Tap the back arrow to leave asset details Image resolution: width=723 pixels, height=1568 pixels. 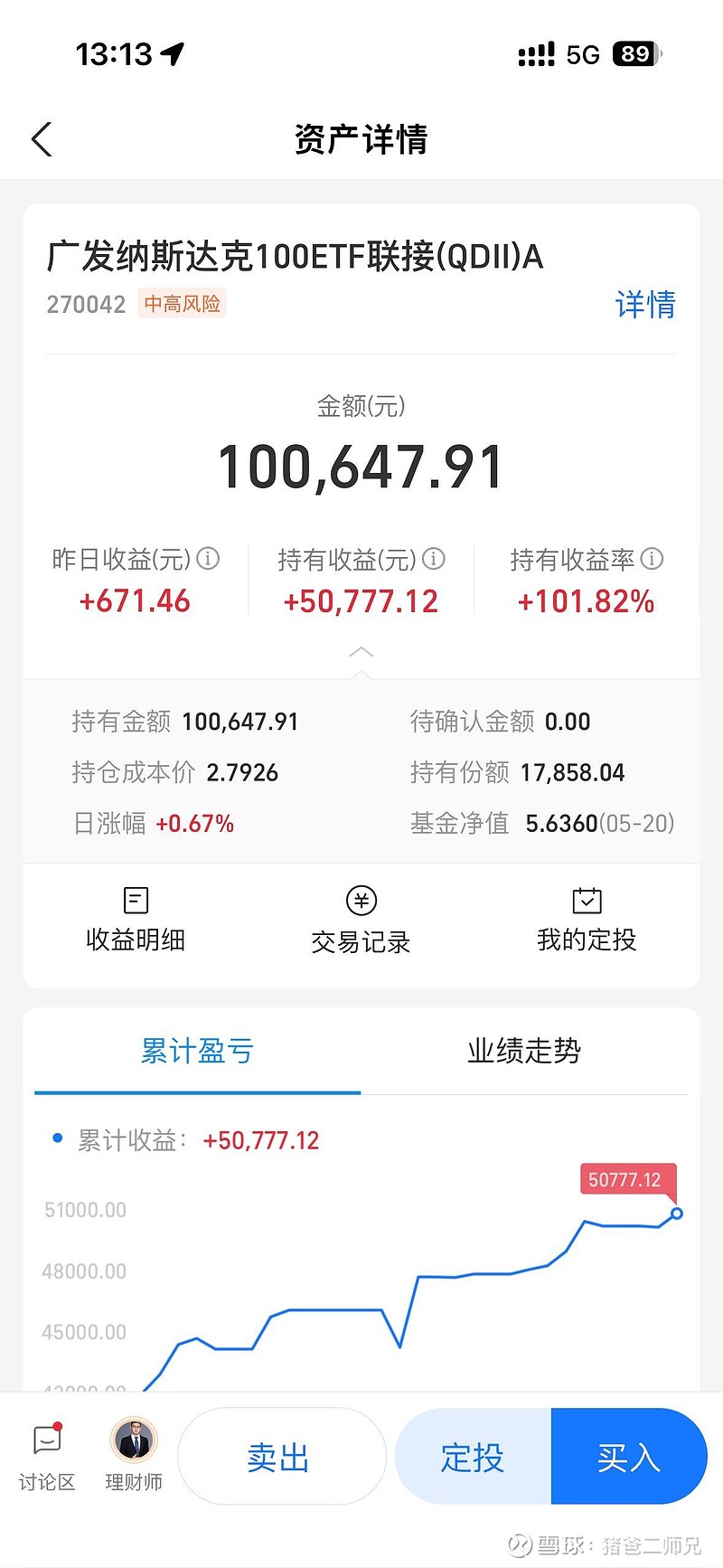coord(41,139)
